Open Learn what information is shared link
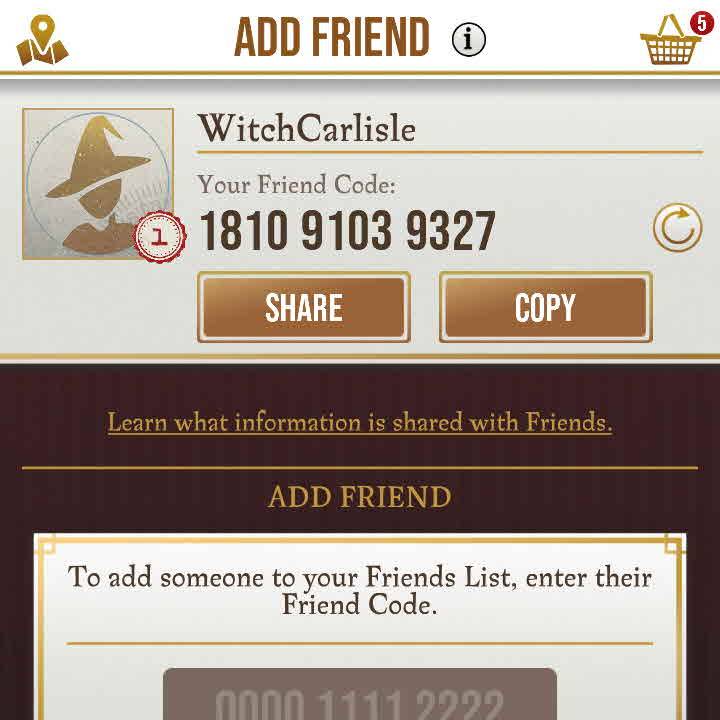The image size is (720, 720). pos(360,422)
